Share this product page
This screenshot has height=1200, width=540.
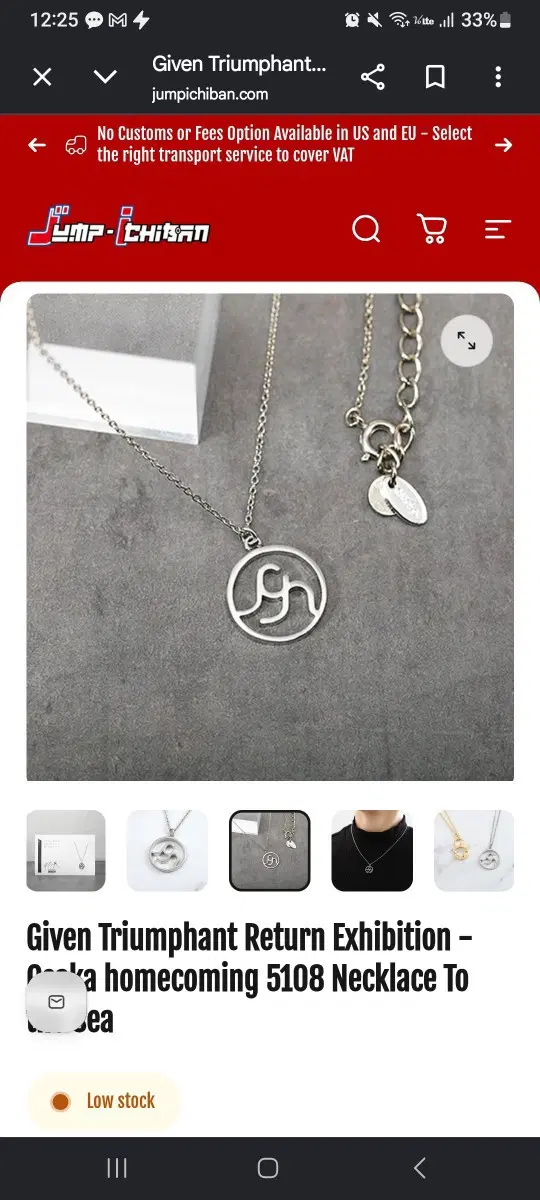373,77
